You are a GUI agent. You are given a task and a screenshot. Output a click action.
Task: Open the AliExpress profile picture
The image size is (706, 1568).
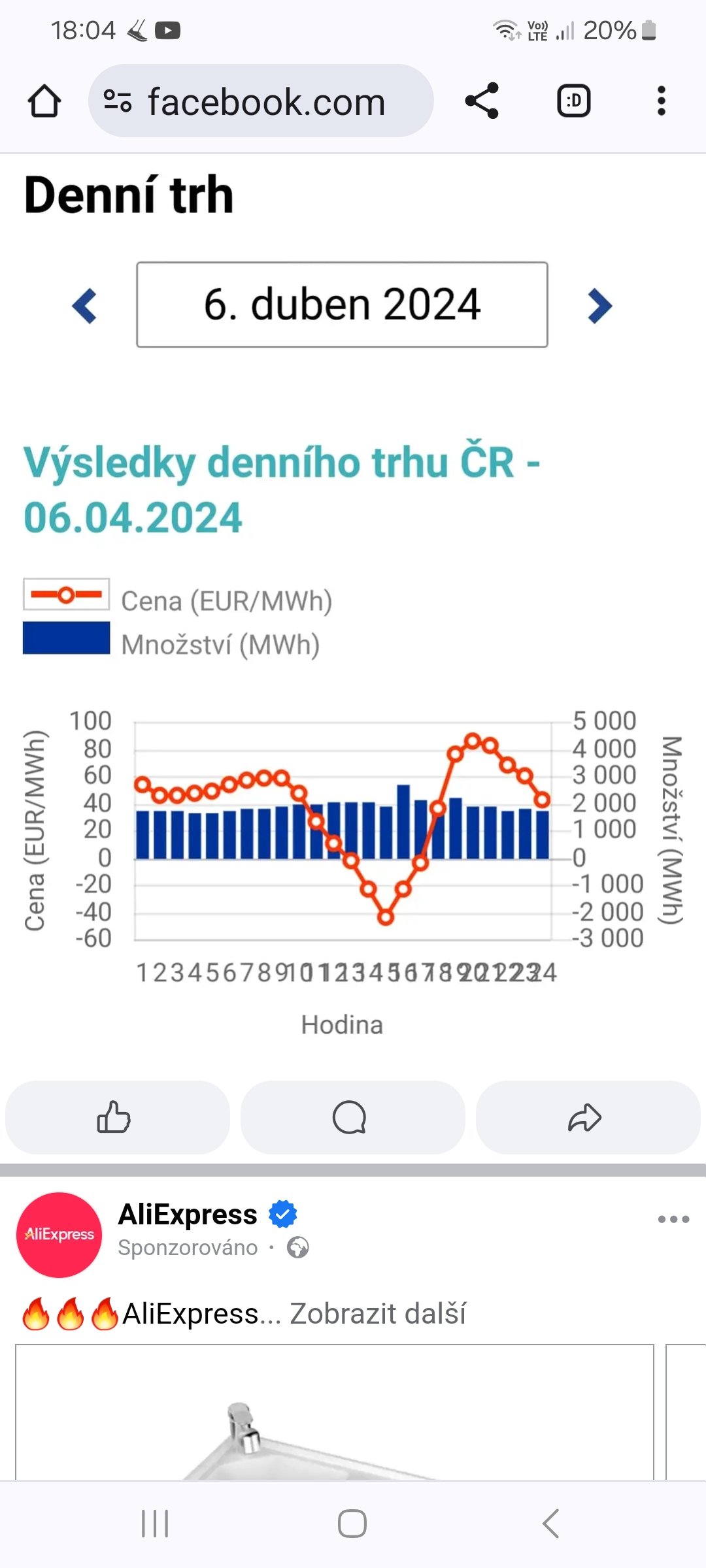tap(59, 1234)
